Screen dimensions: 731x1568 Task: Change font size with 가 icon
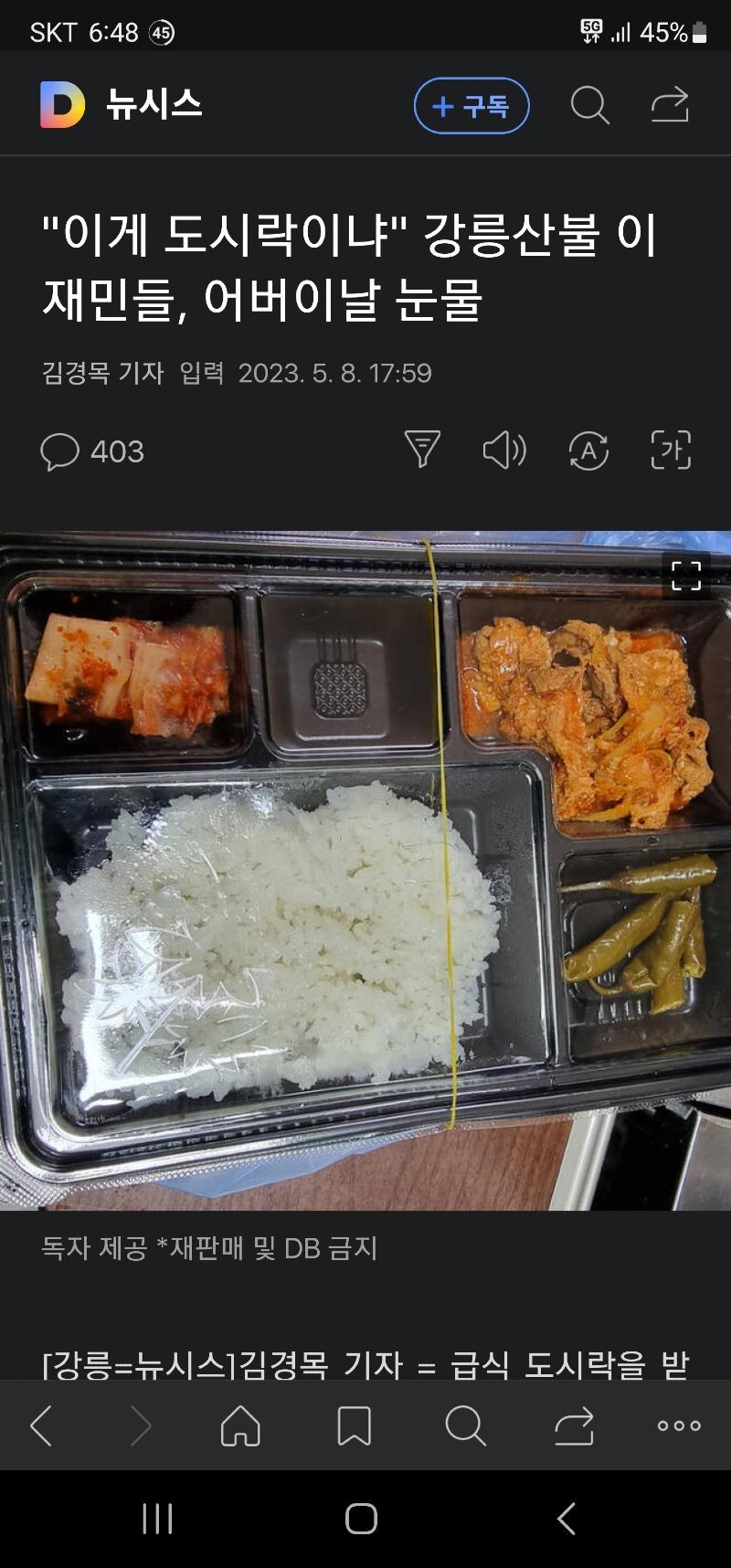[671, 450]
